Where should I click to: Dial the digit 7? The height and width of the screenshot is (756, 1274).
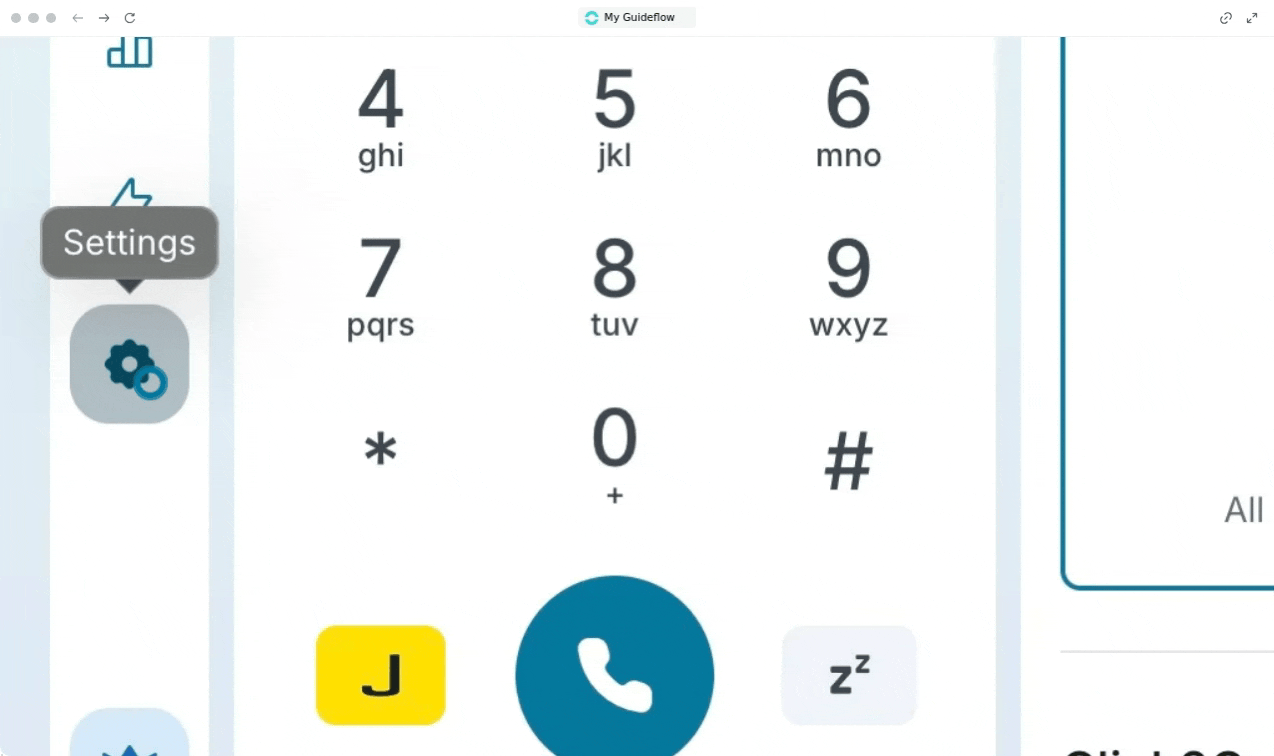(x=380, y=287)
